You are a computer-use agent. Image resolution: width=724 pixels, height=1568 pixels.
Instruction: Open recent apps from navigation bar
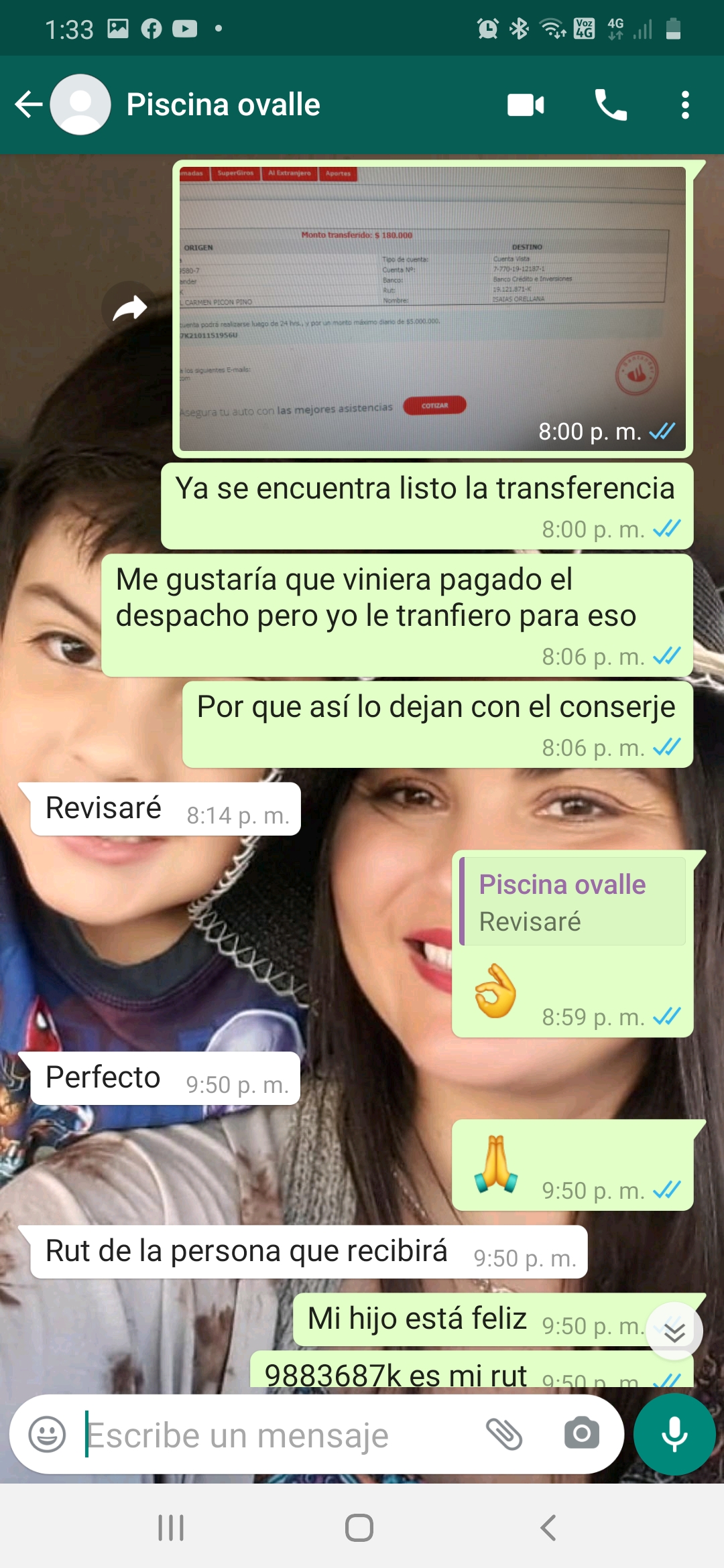171,1528
